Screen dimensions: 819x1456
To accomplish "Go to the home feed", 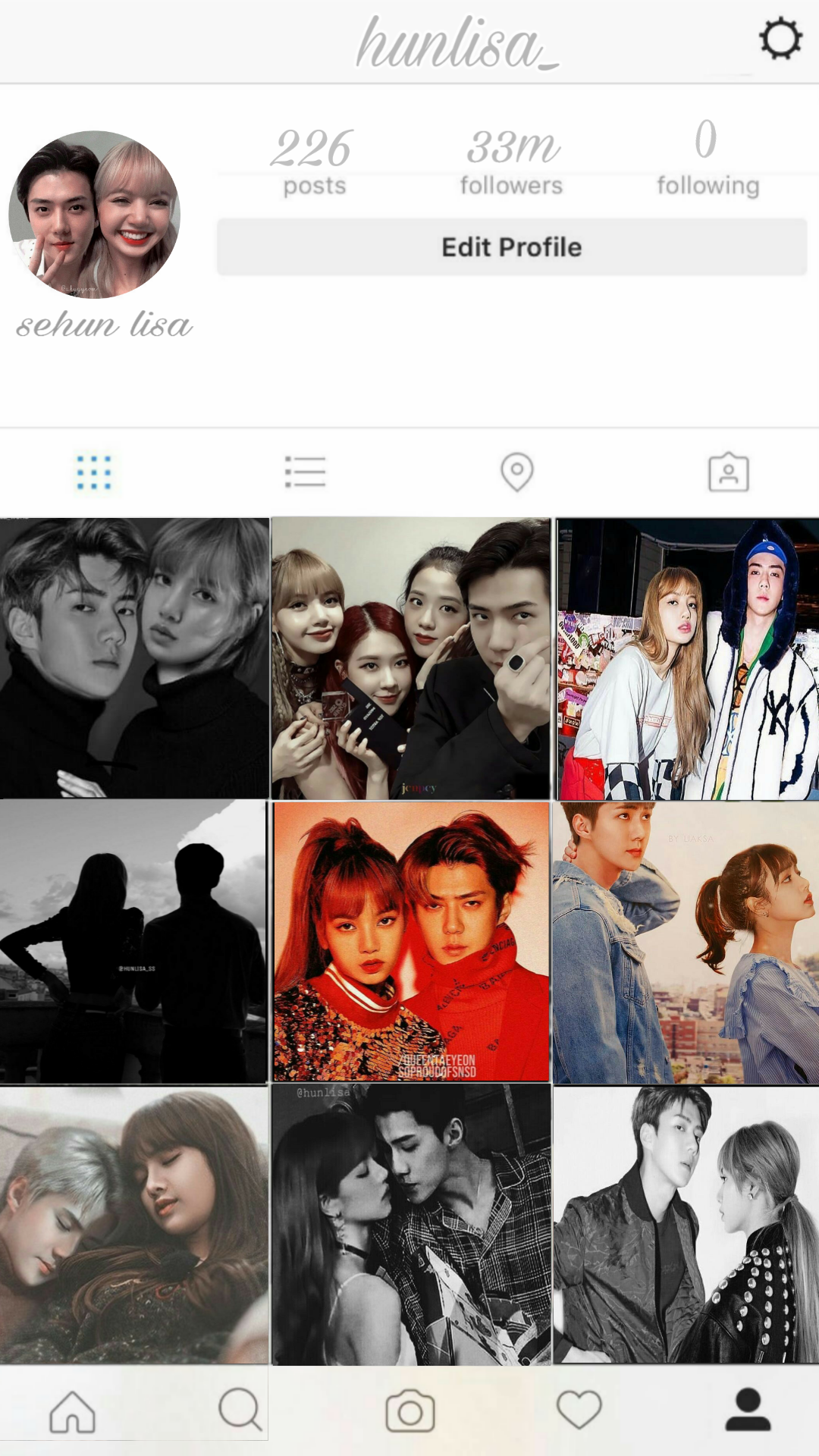I will pos(72,1411).
